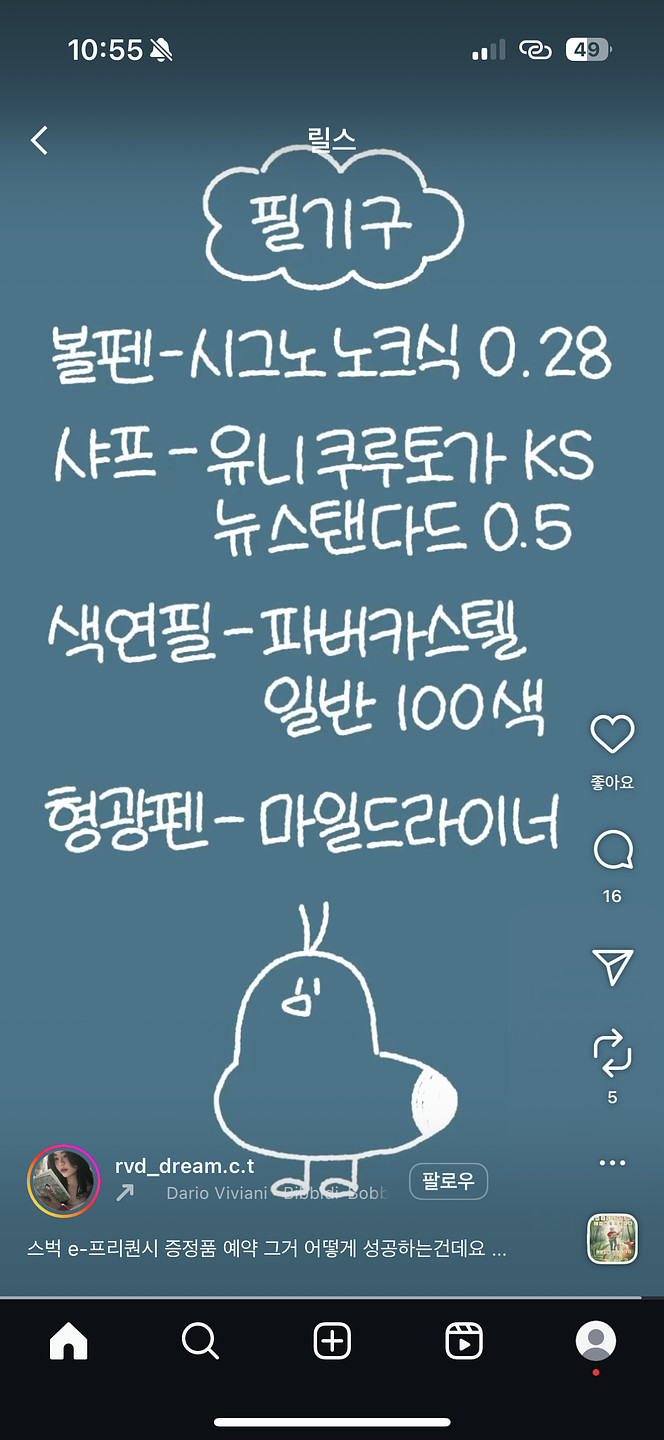Switch to the Reels tab
Viewport: 664px width, 1440px height.
(464, 1340)
